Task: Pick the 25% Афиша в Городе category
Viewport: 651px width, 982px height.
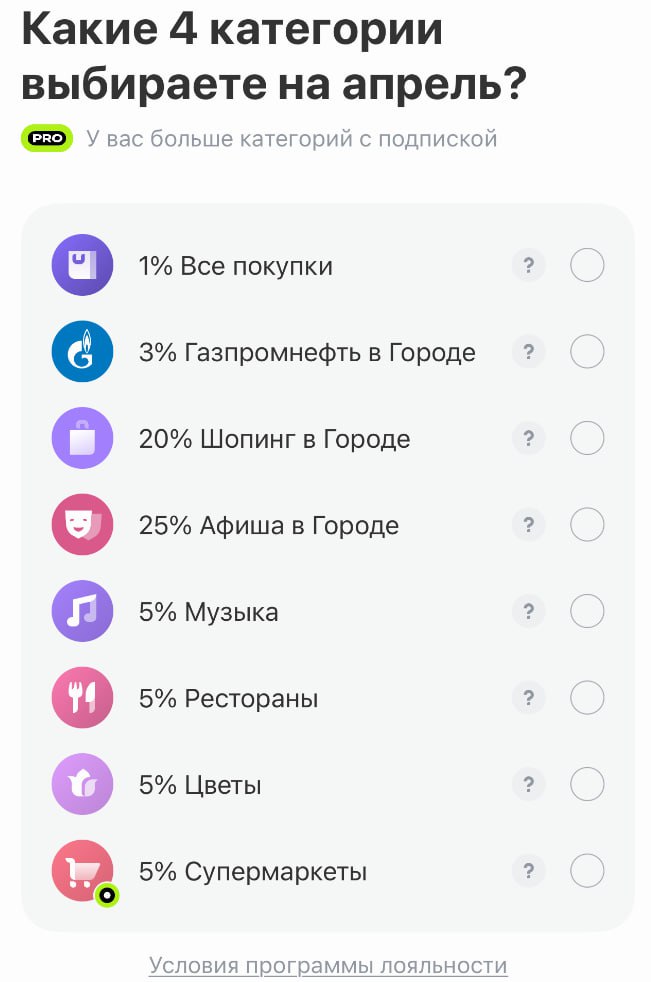Action: pos(587,525)
